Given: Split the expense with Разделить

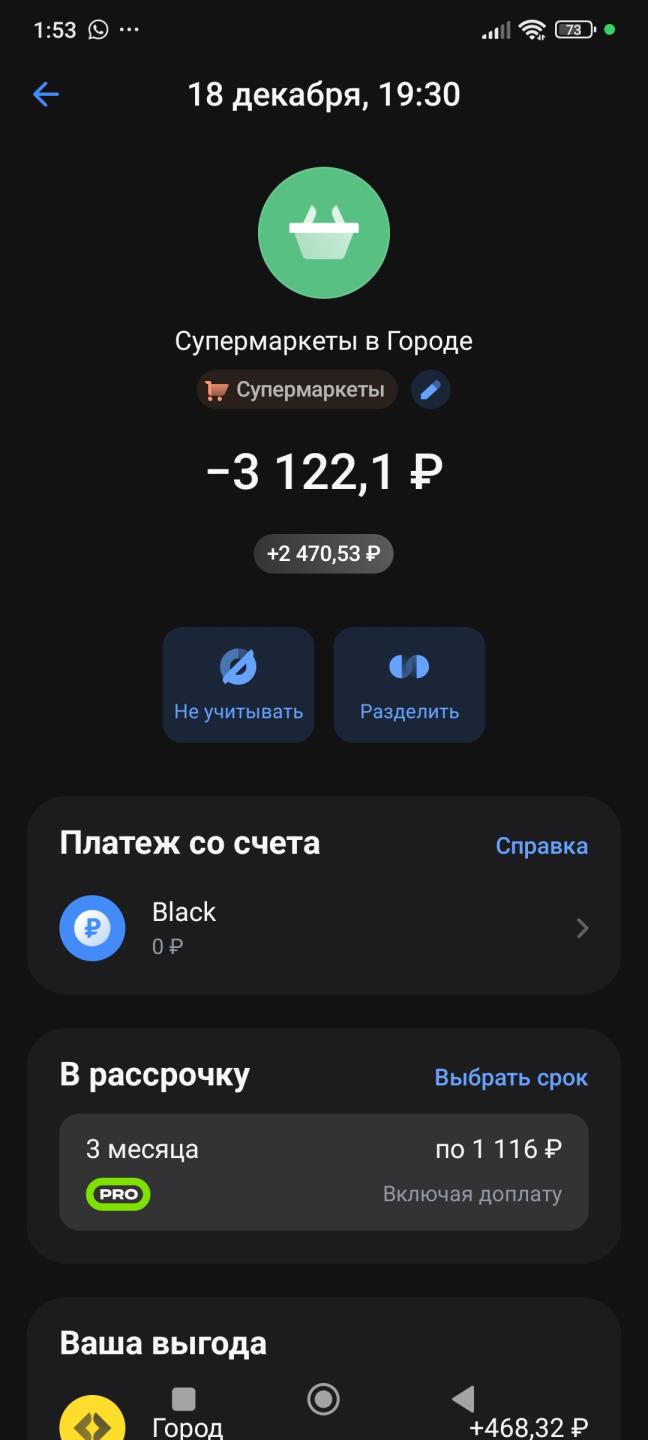Looking at the screenshot, I should [409, 685].
